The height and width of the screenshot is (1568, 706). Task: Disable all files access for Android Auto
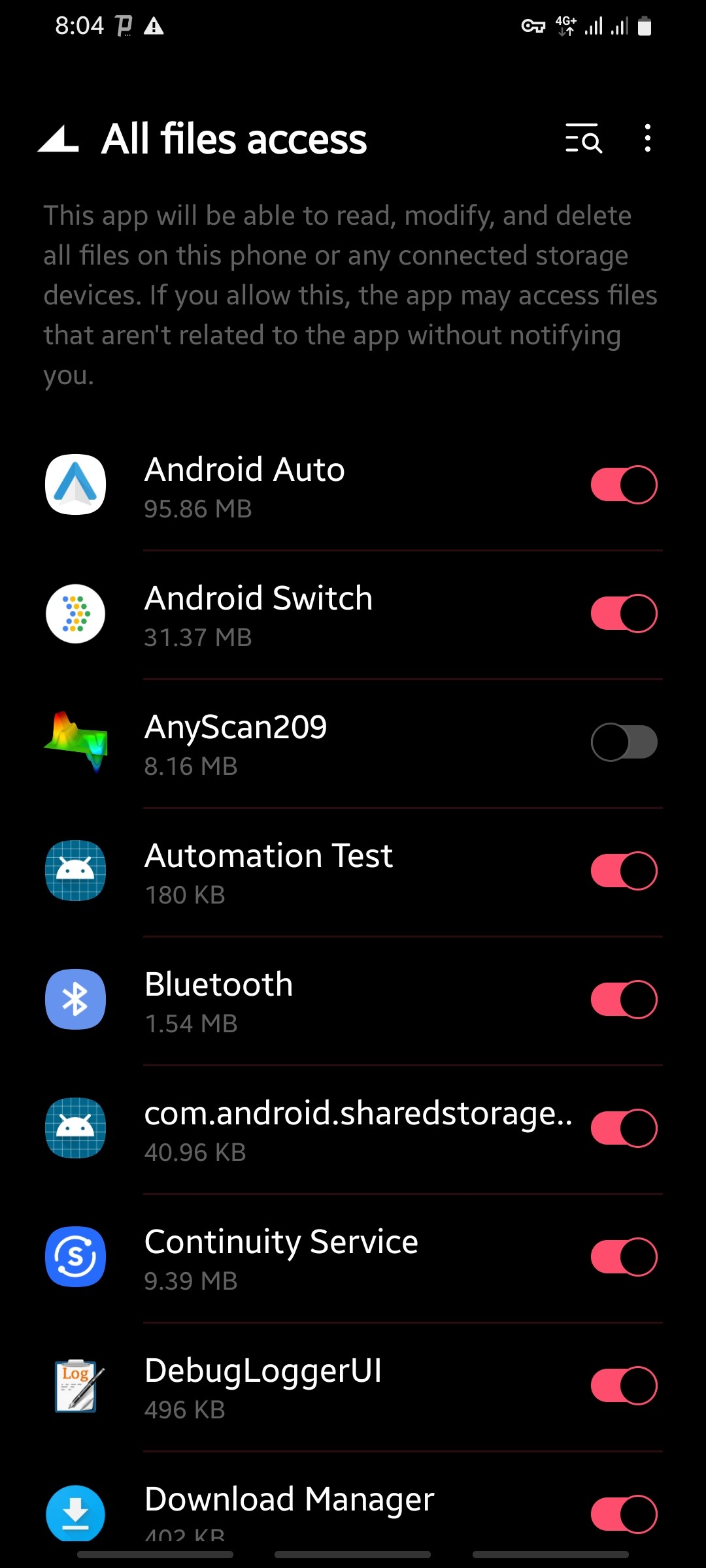[624, 485]
